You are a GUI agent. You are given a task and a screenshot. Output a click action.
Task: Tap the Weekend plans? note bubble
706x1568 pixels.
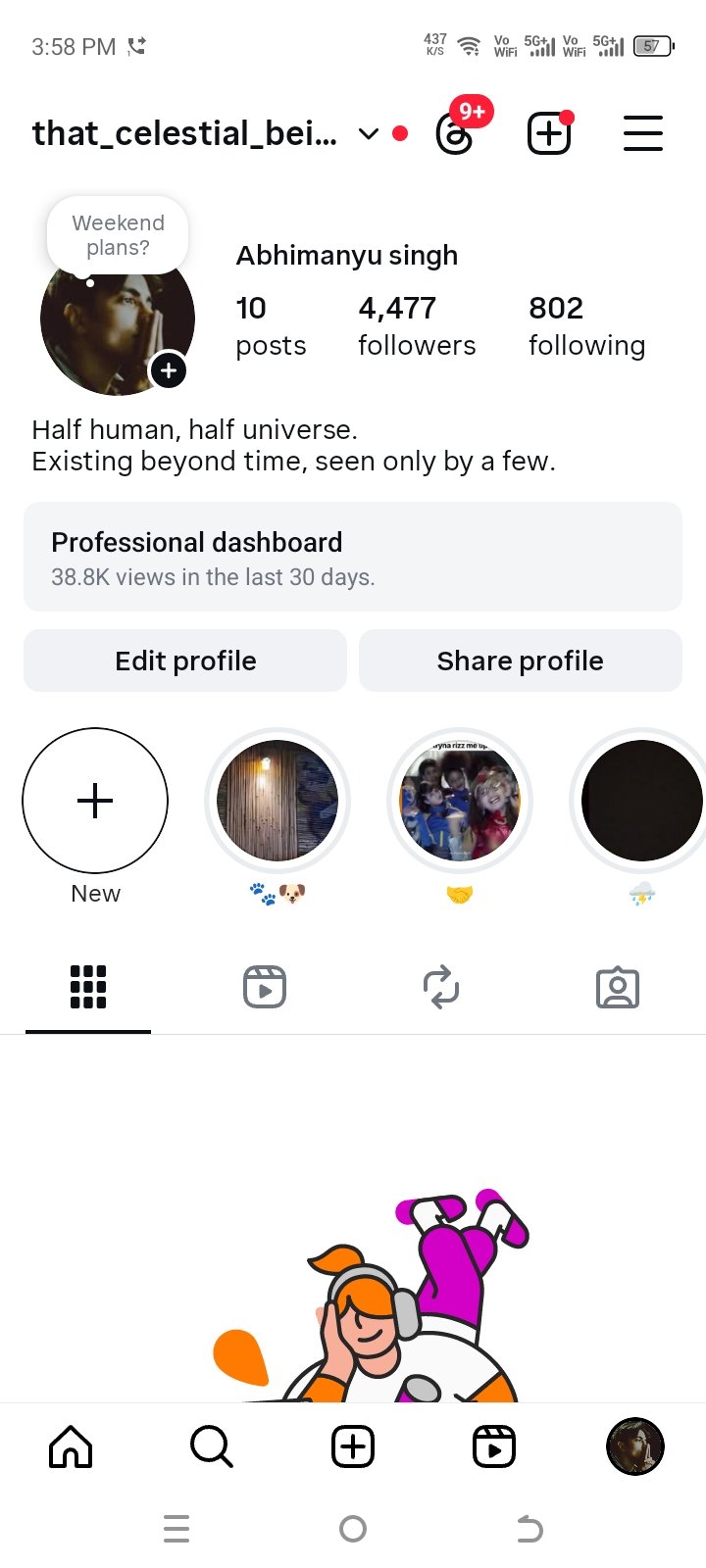pos(118,235)
